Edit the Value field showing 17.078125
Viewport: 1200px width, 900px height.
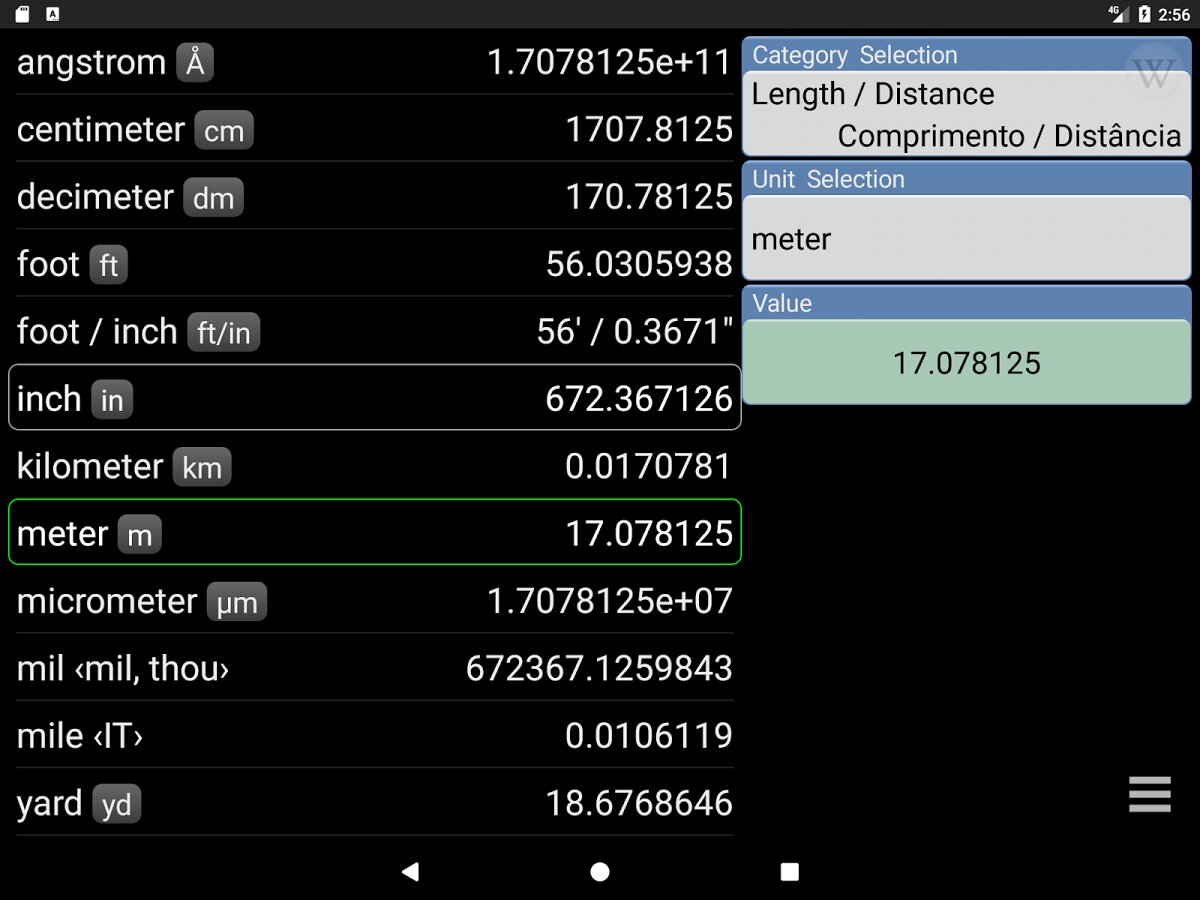click(966, 362)
